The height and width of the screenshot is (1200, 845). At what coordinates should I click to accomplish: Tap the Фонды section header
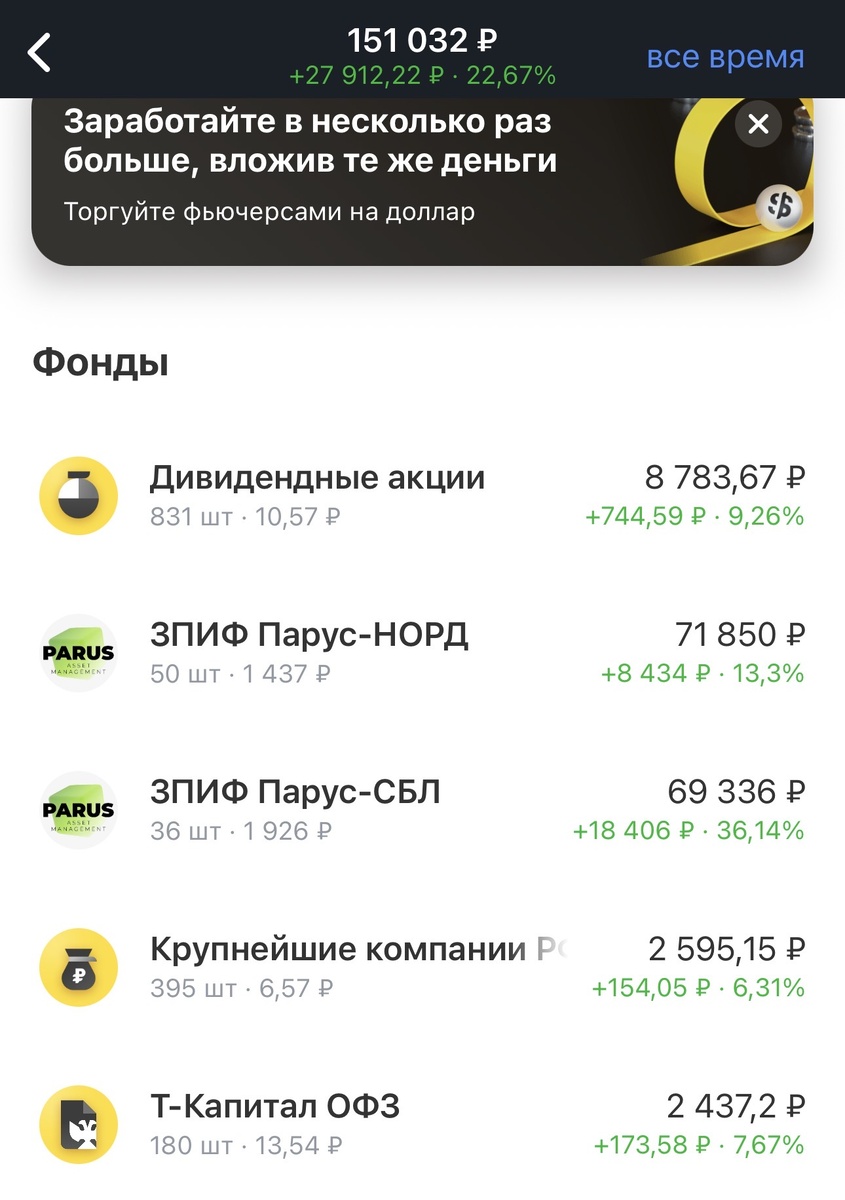pos(102,362)
